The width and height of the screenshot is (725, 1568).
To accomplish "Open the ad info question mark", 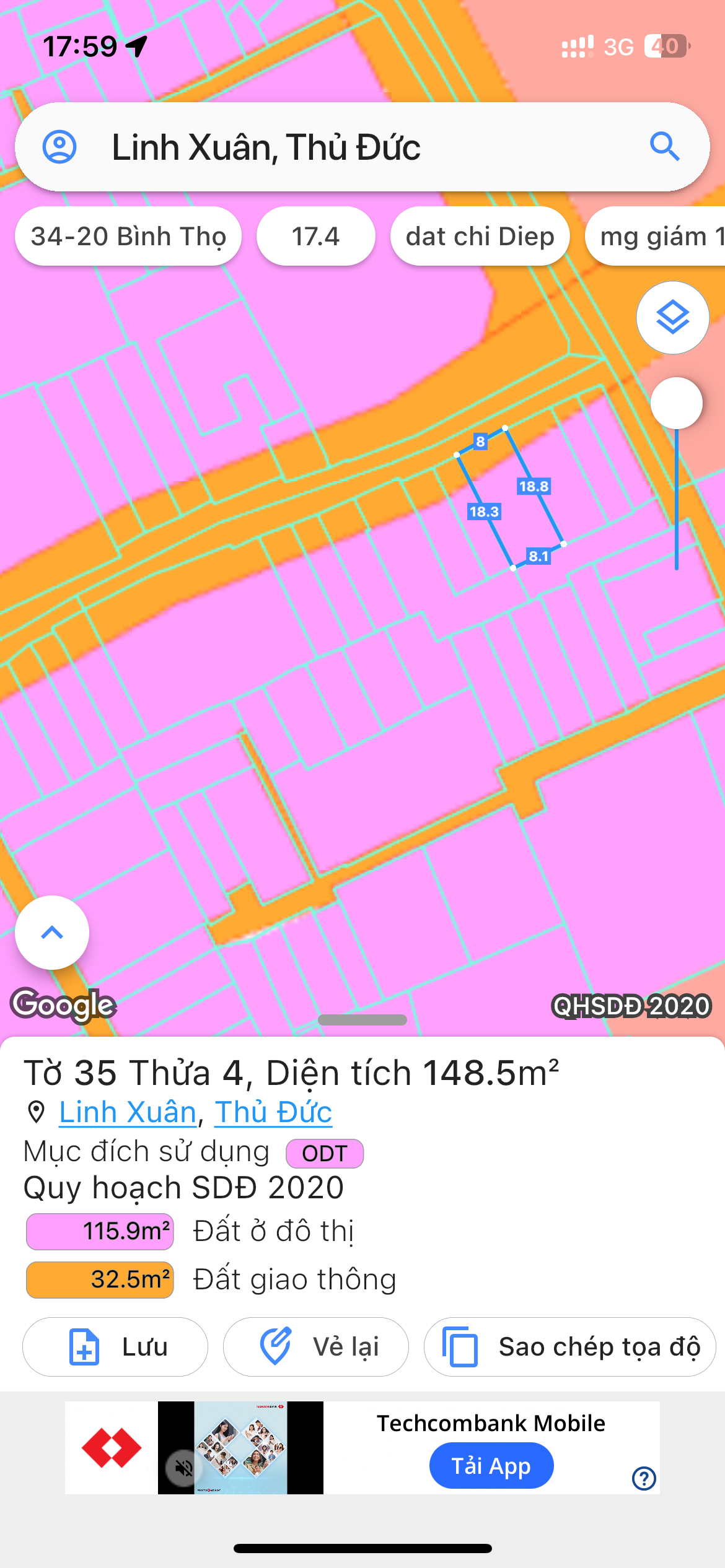I will pyautogui.click(x=644, y=1478).
